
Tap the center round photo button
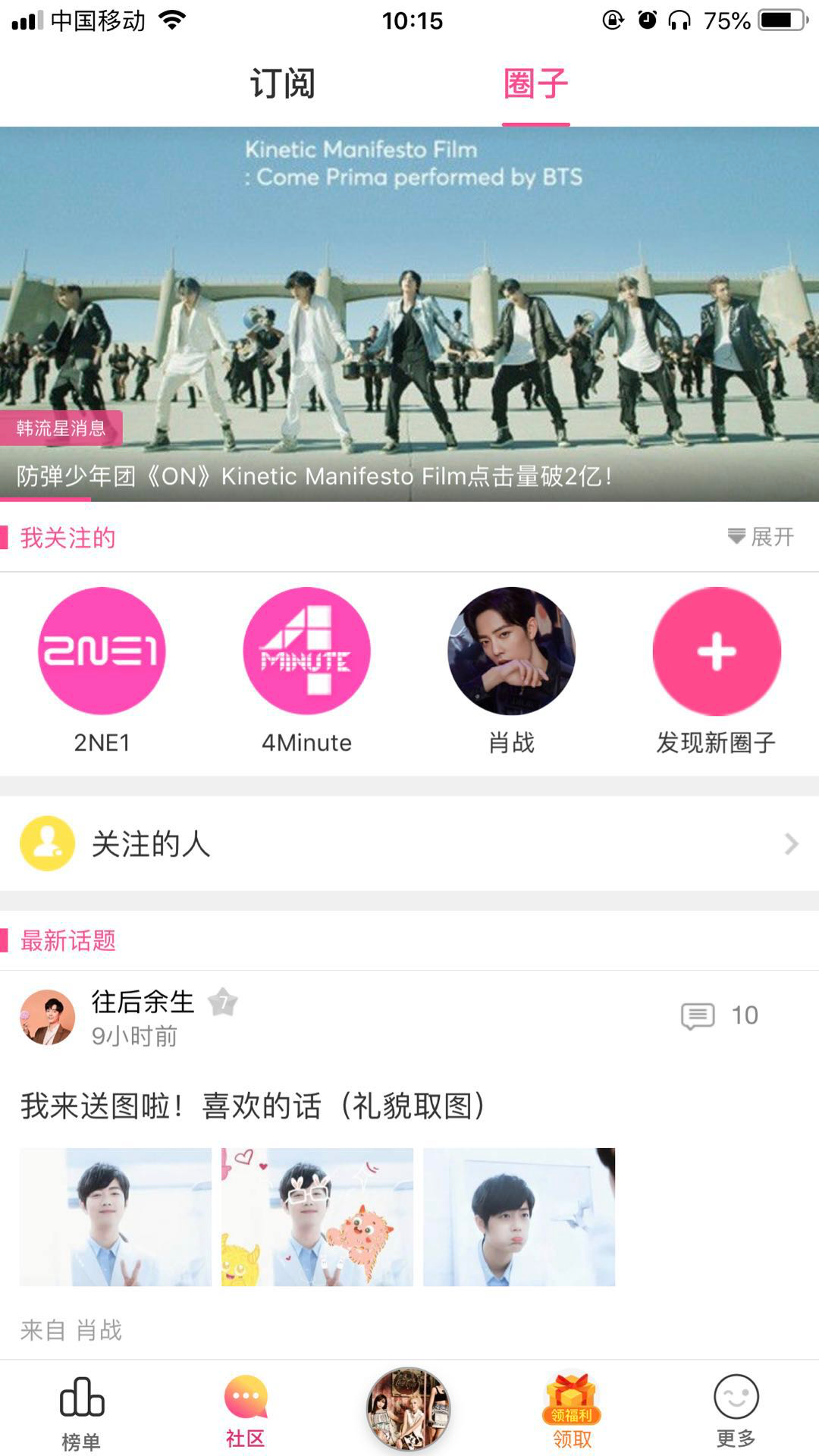click(409, 1409)
